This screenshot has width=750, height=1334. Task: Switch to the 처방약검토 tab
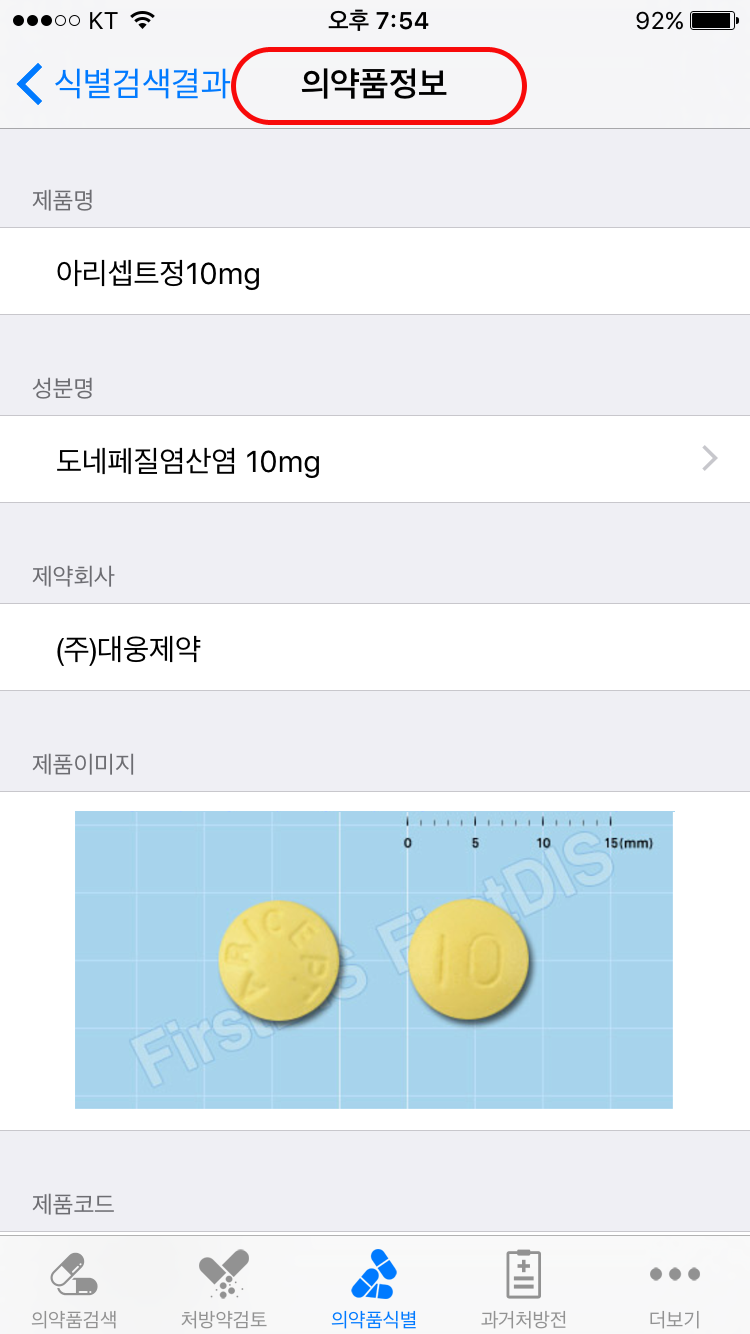(x=224, y=1289)
